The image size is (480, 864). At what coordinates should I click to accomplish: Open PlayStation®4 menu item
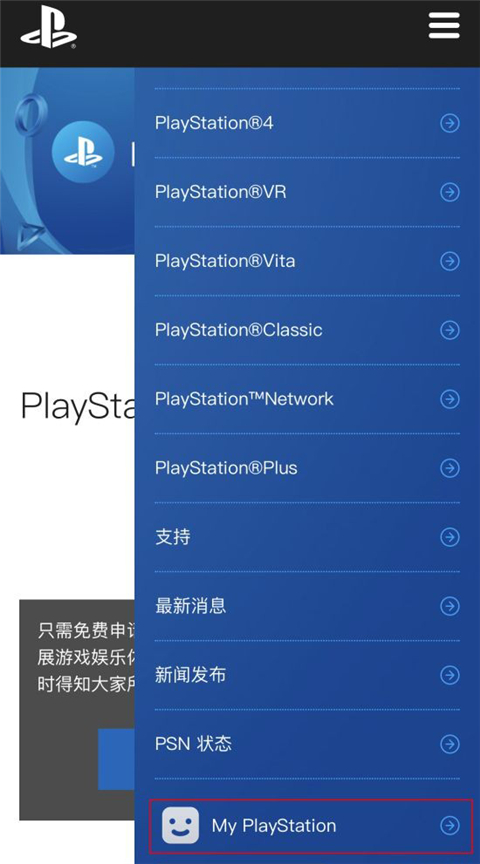pyautogui.click(x=308, y=123)
